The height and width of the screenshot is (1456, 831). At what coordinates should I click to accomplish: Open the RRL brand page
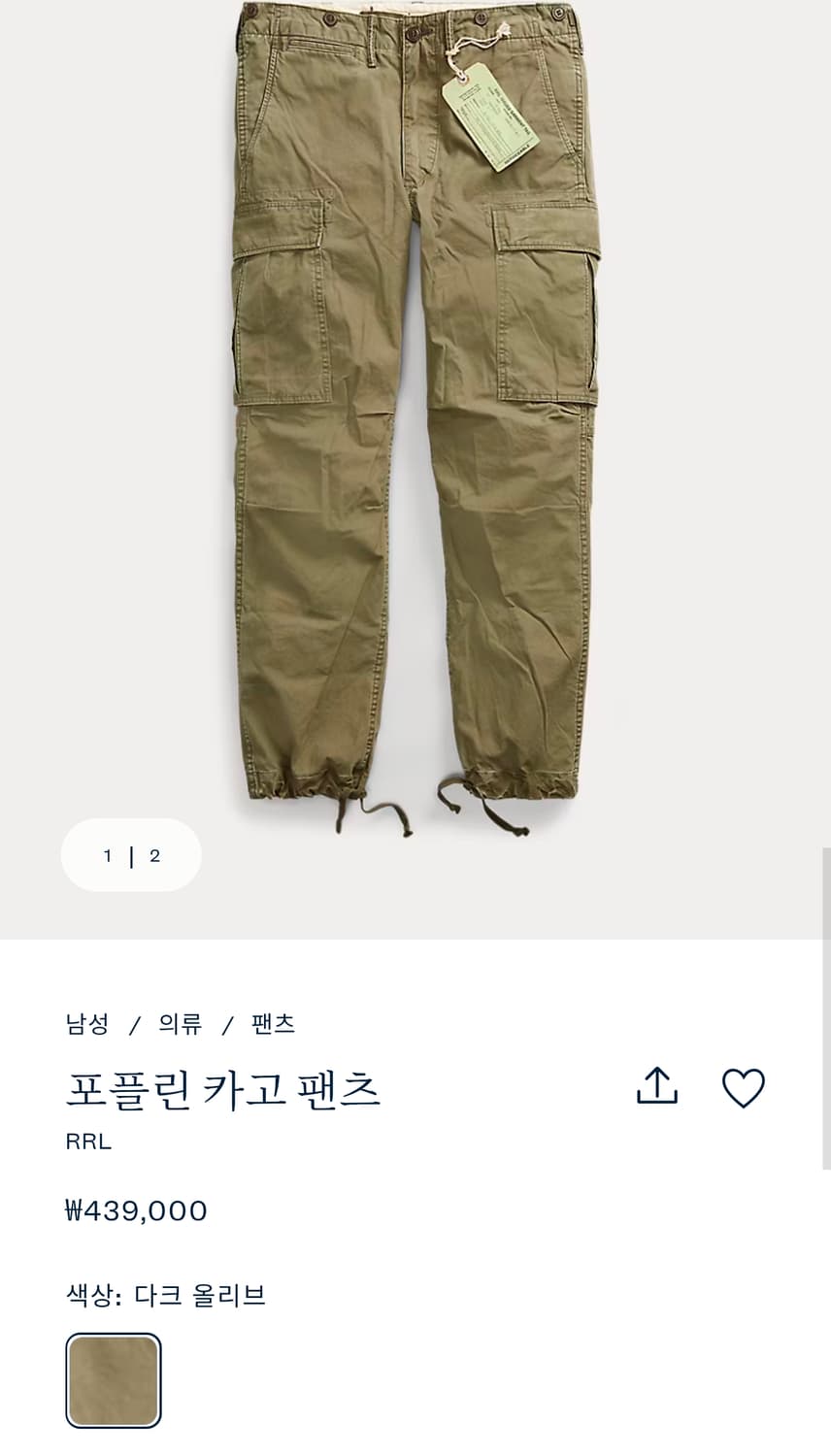pos(88,1142)
